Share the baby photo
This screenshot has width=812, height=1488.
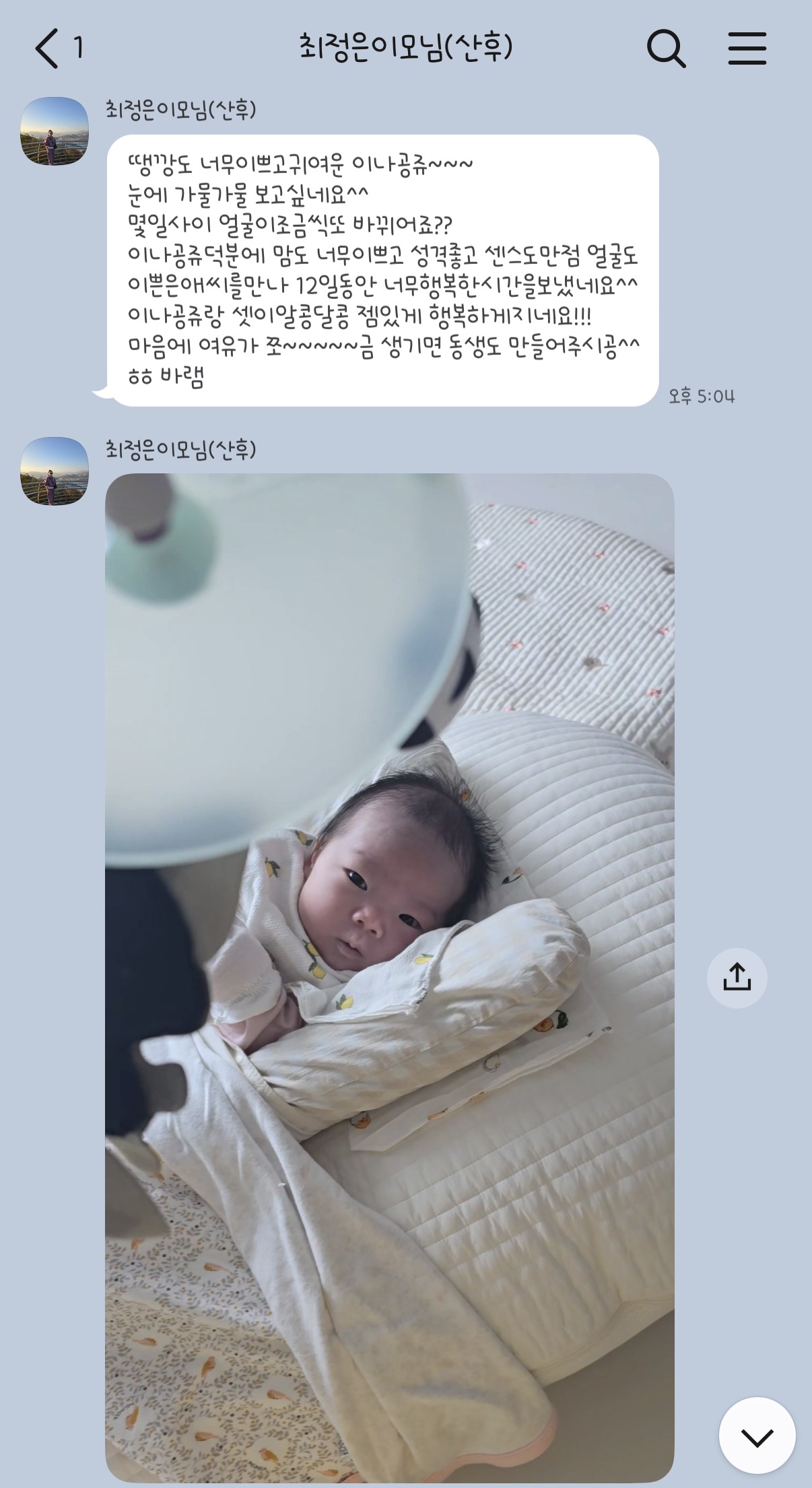[737, 978]
